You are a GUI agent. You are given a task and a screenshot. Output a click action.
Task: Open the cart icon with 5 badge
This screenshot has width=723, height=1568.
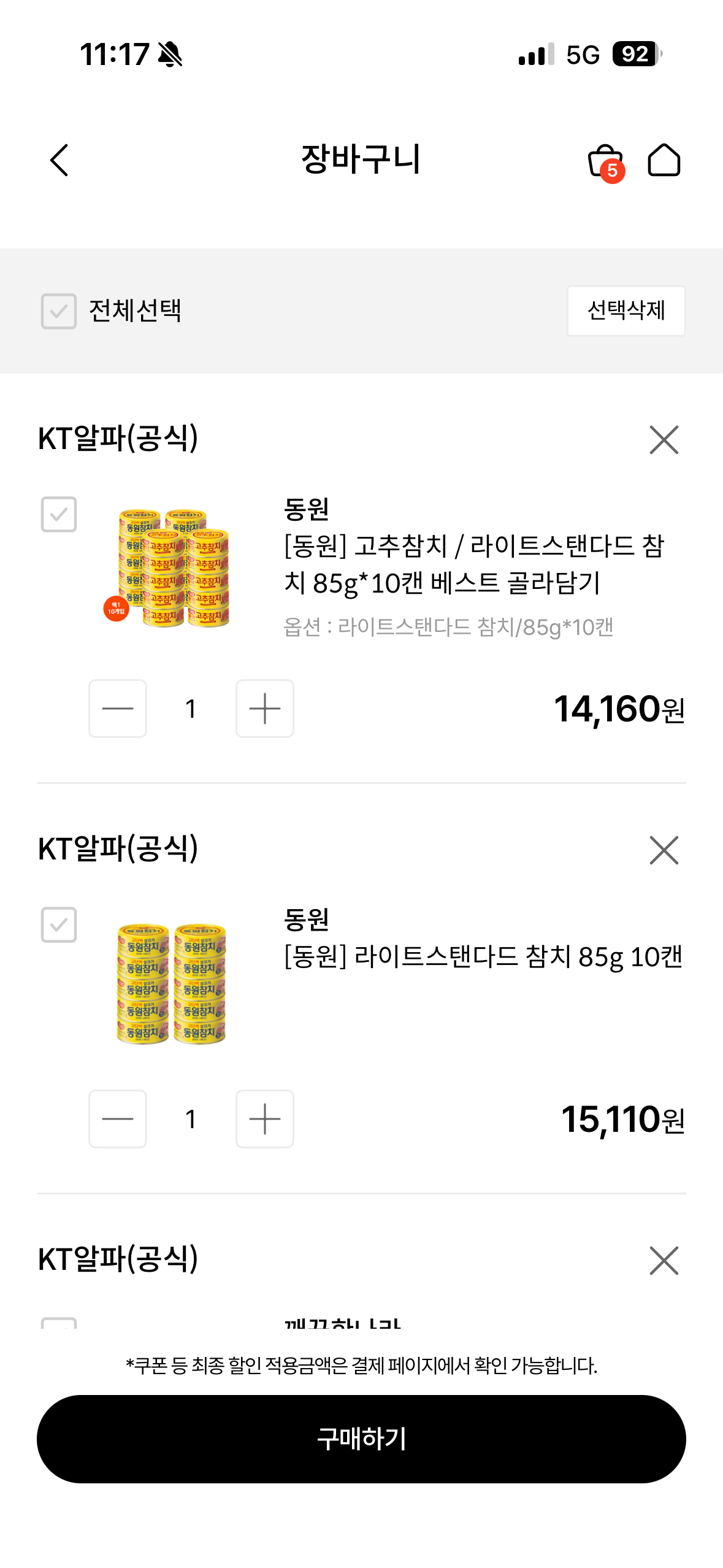coord(605,162)
